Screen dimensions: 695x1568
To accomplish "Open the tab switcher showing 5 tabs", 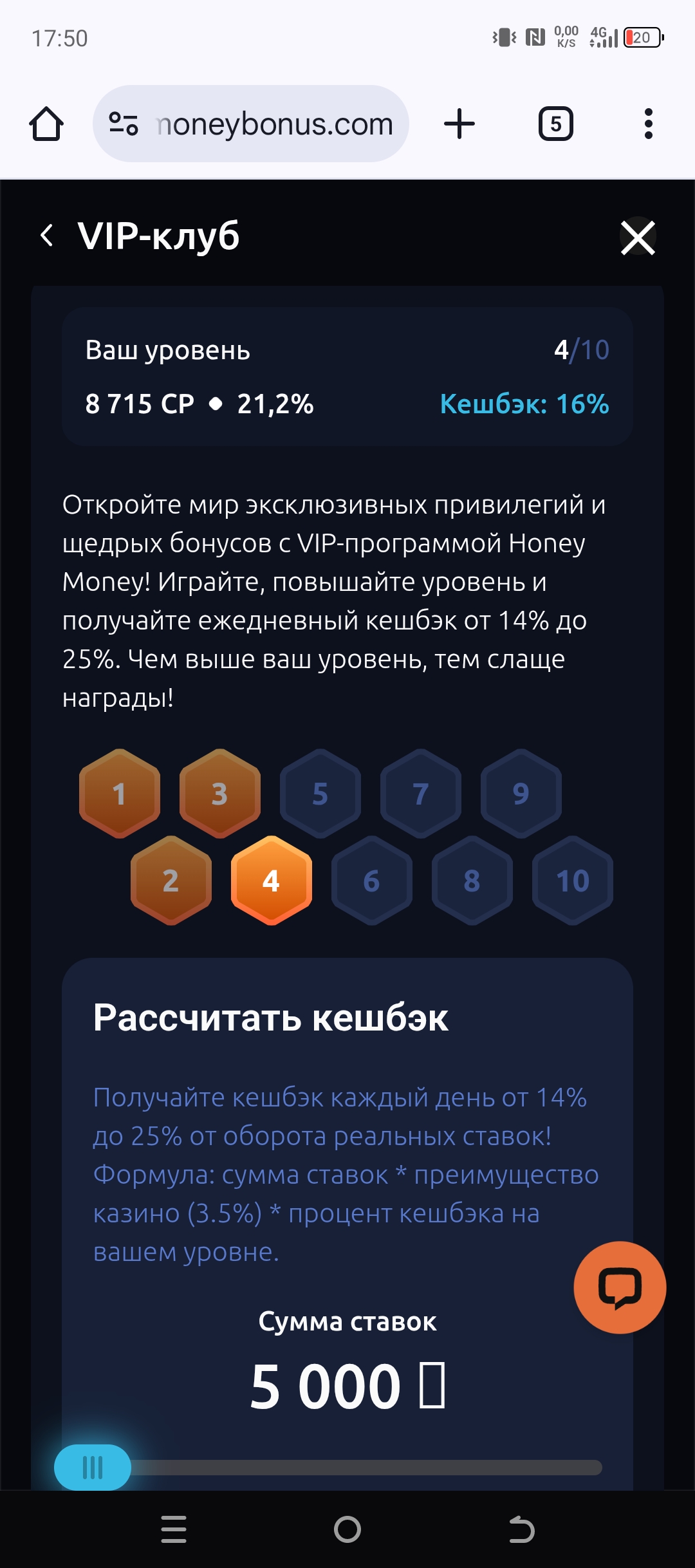I will coord(556,124).
